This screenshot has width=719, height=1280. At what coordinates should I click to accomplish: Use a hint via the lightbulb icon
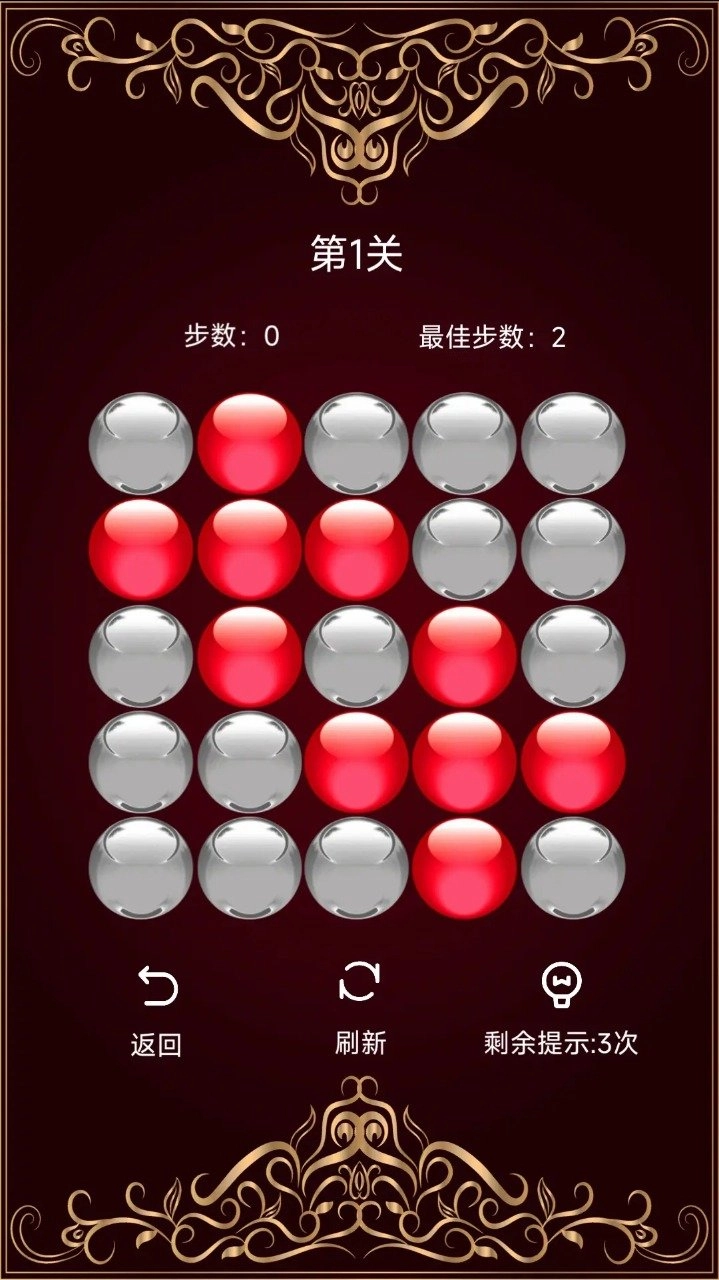[x=560, y=984]
